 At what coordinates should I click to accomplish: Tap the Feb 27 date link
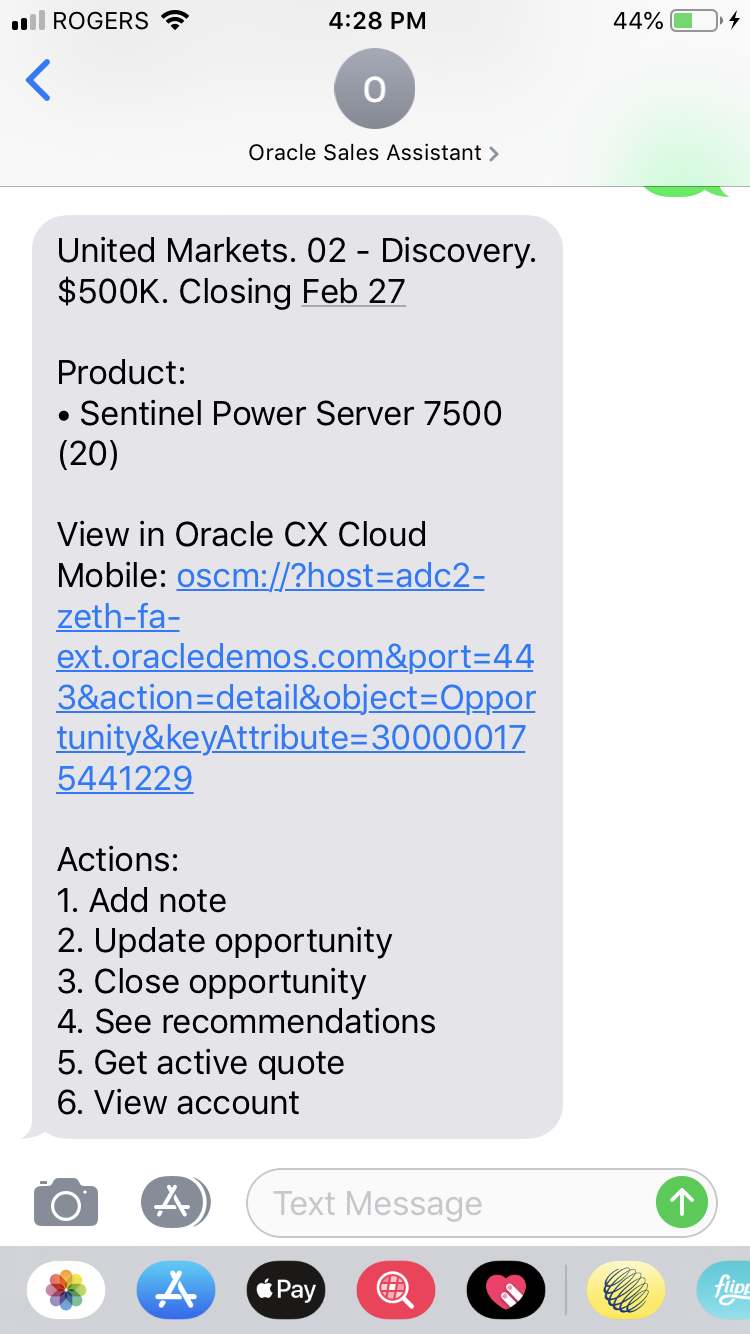(353, 291)
